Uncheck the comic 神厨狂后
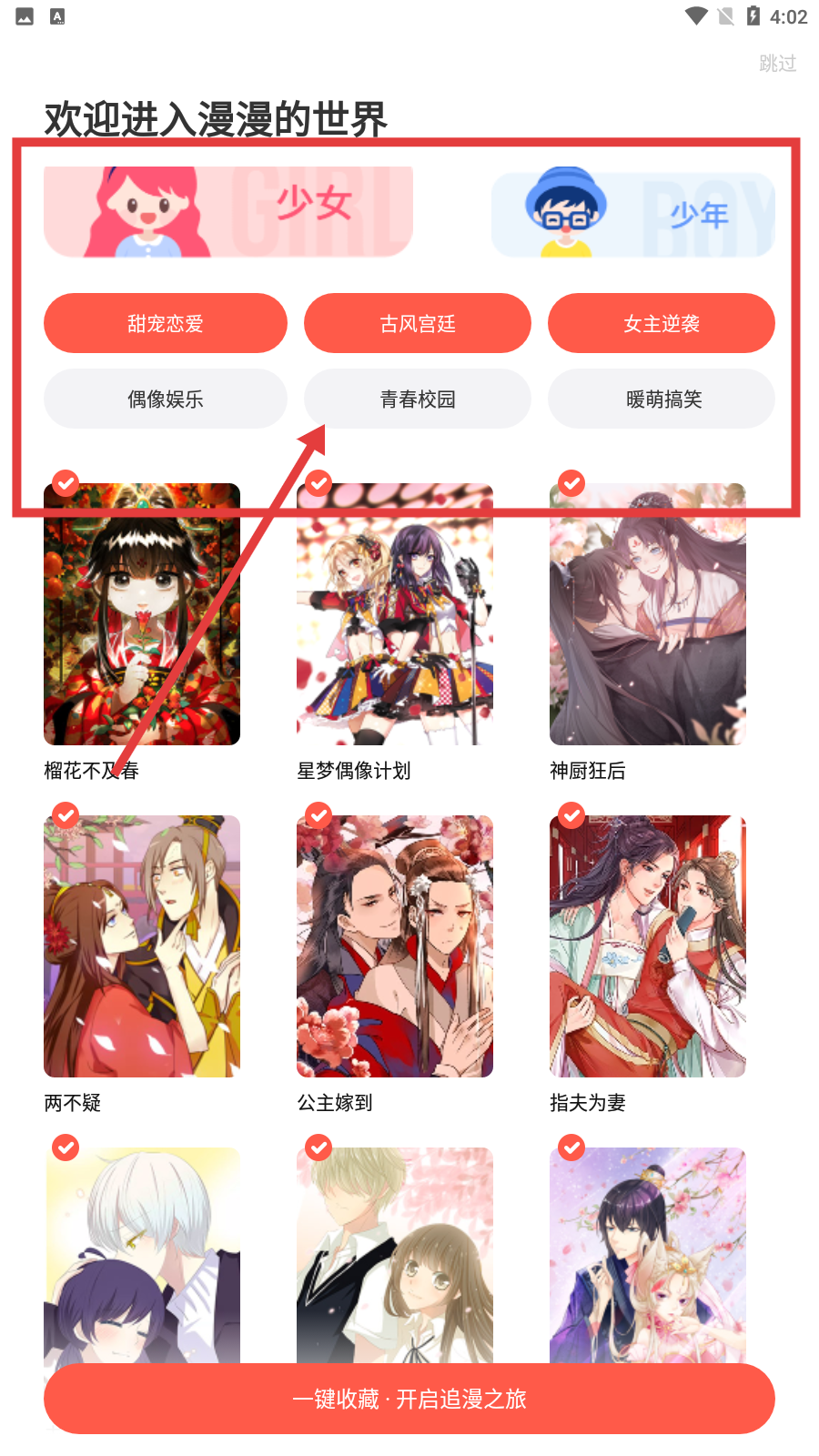Screen dimensions: 819x1456 [571, 483]
